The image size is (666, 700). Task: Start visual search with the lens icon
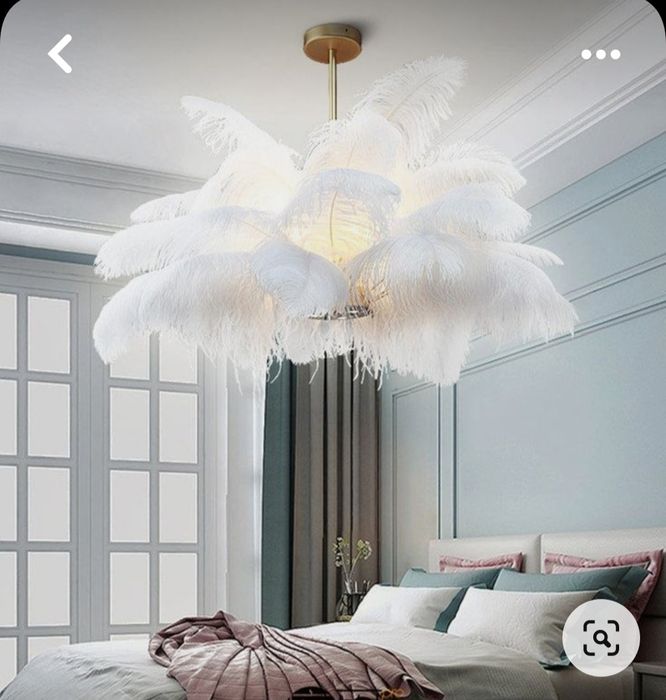pyautogui.click(x=600, y=637)
